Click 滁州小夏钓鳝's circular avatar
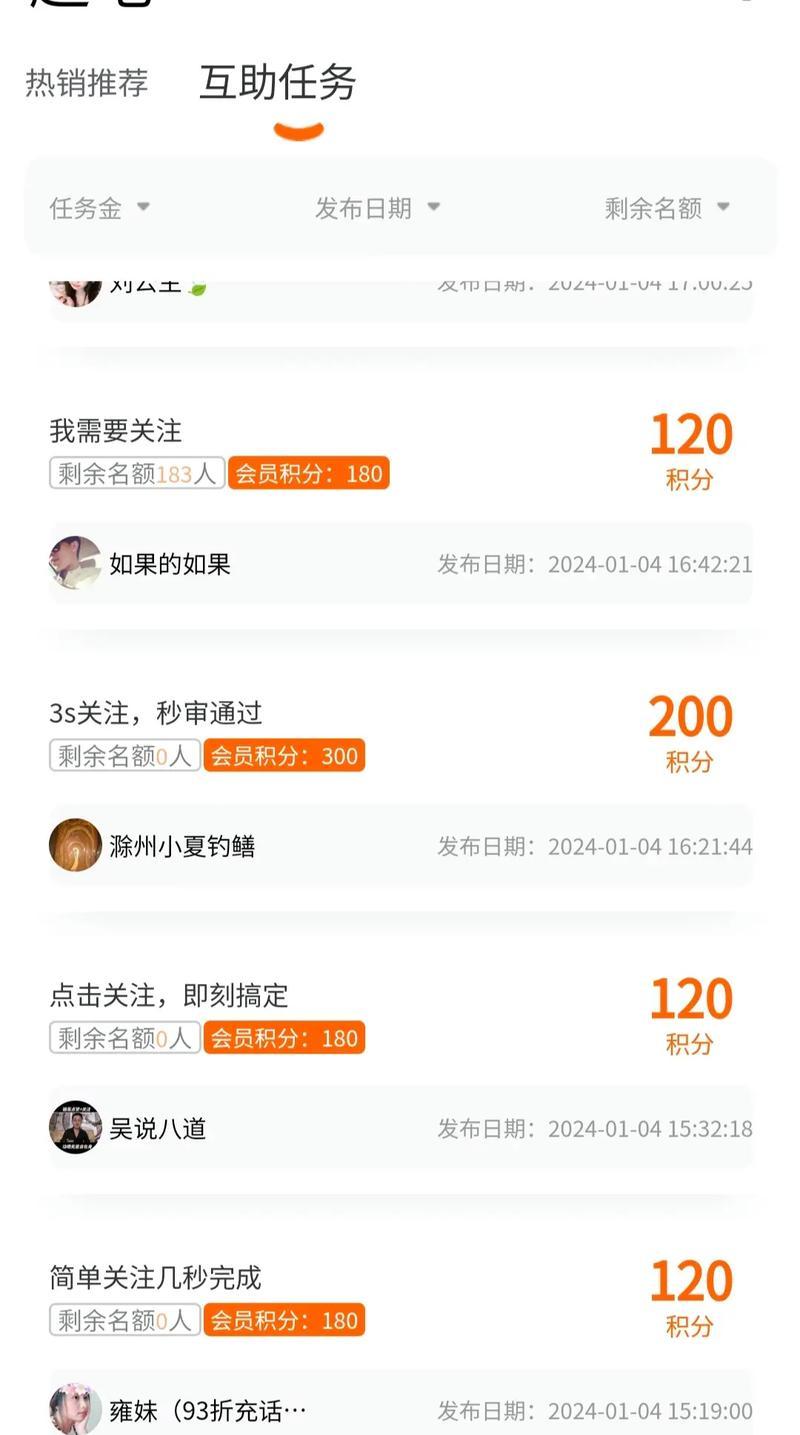800x1435 pixels. coord(74,844)
